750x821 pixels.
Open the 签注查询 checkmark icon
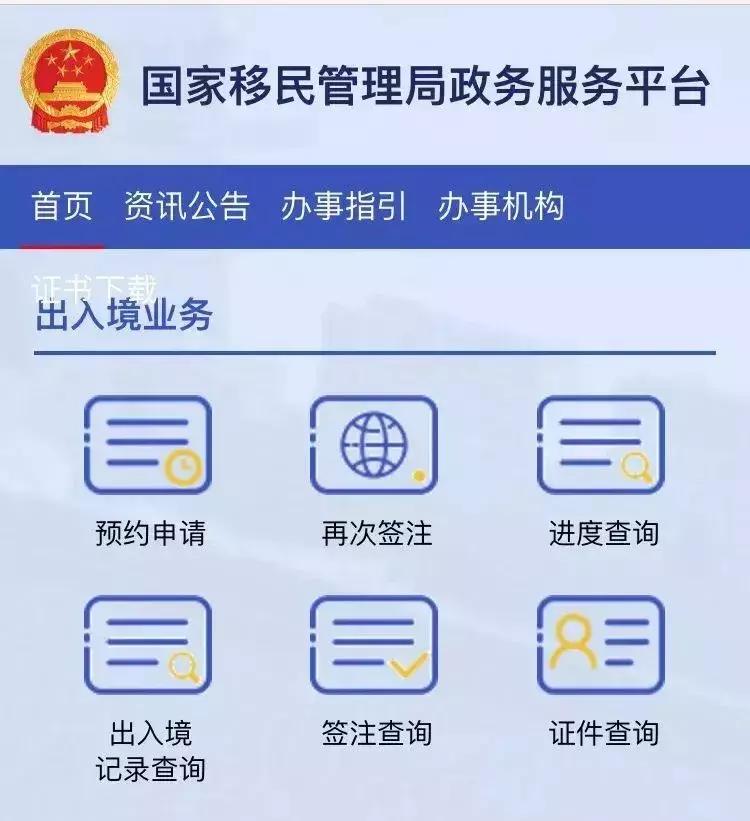375,646
